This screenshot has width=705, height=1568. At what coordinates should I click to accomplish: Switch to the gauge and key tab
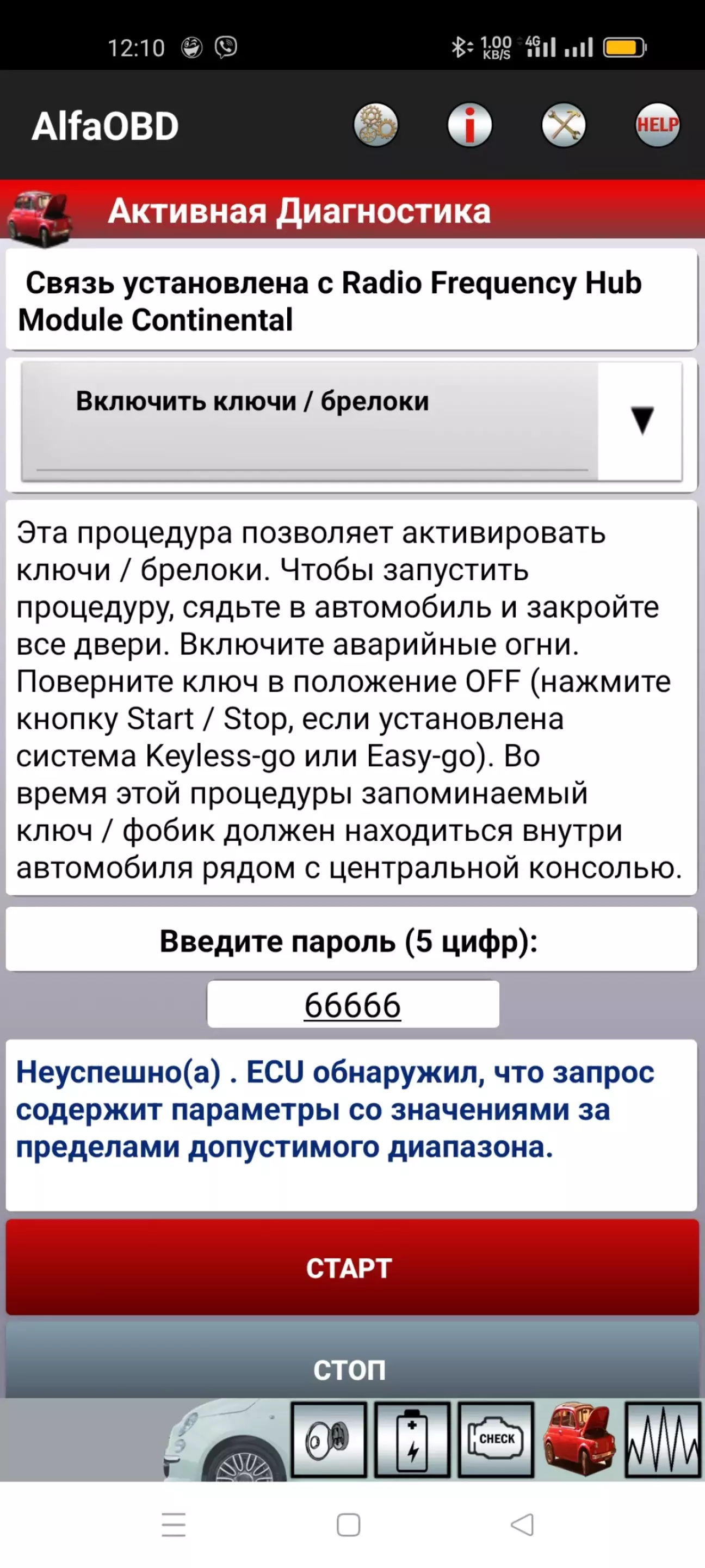(329, 1440)
